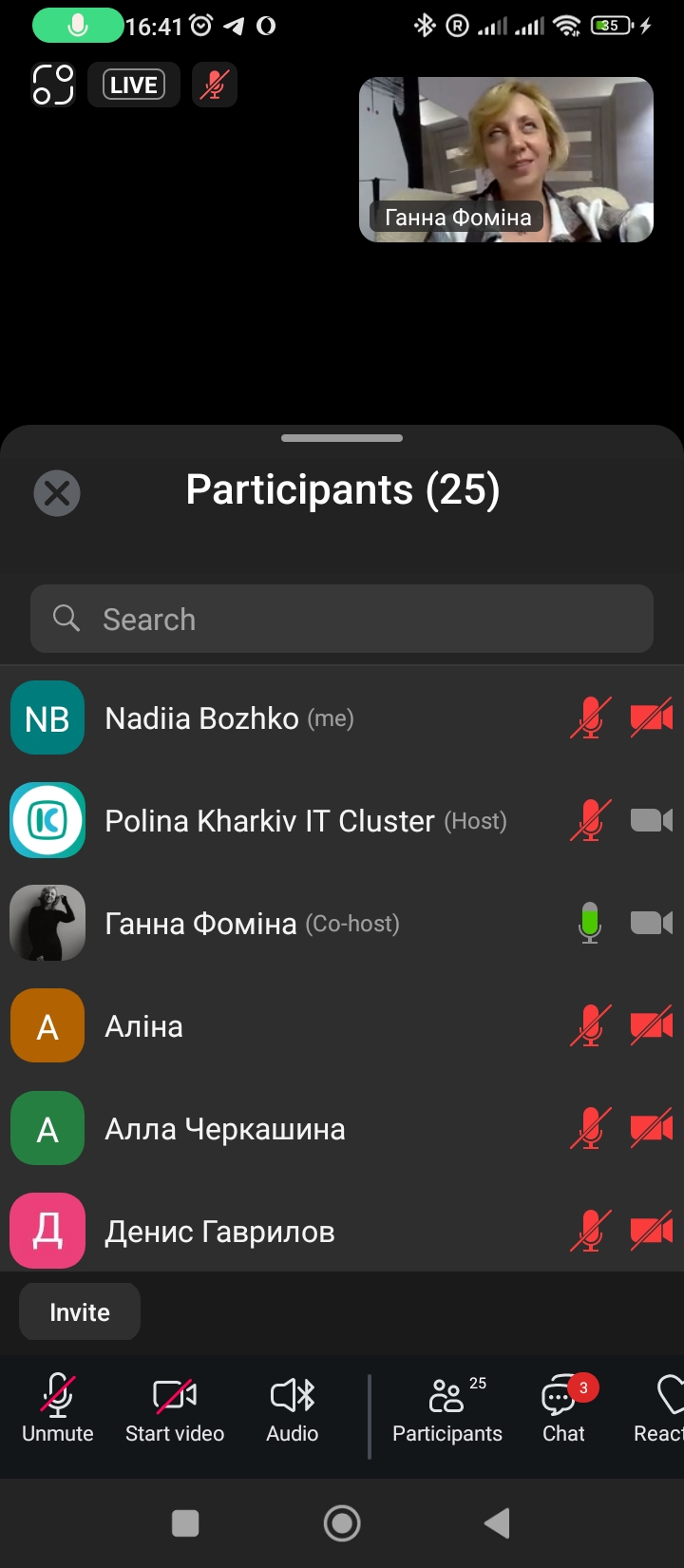
Task: Switch the meeting view layout icon
Action: (x=53, y=85)
